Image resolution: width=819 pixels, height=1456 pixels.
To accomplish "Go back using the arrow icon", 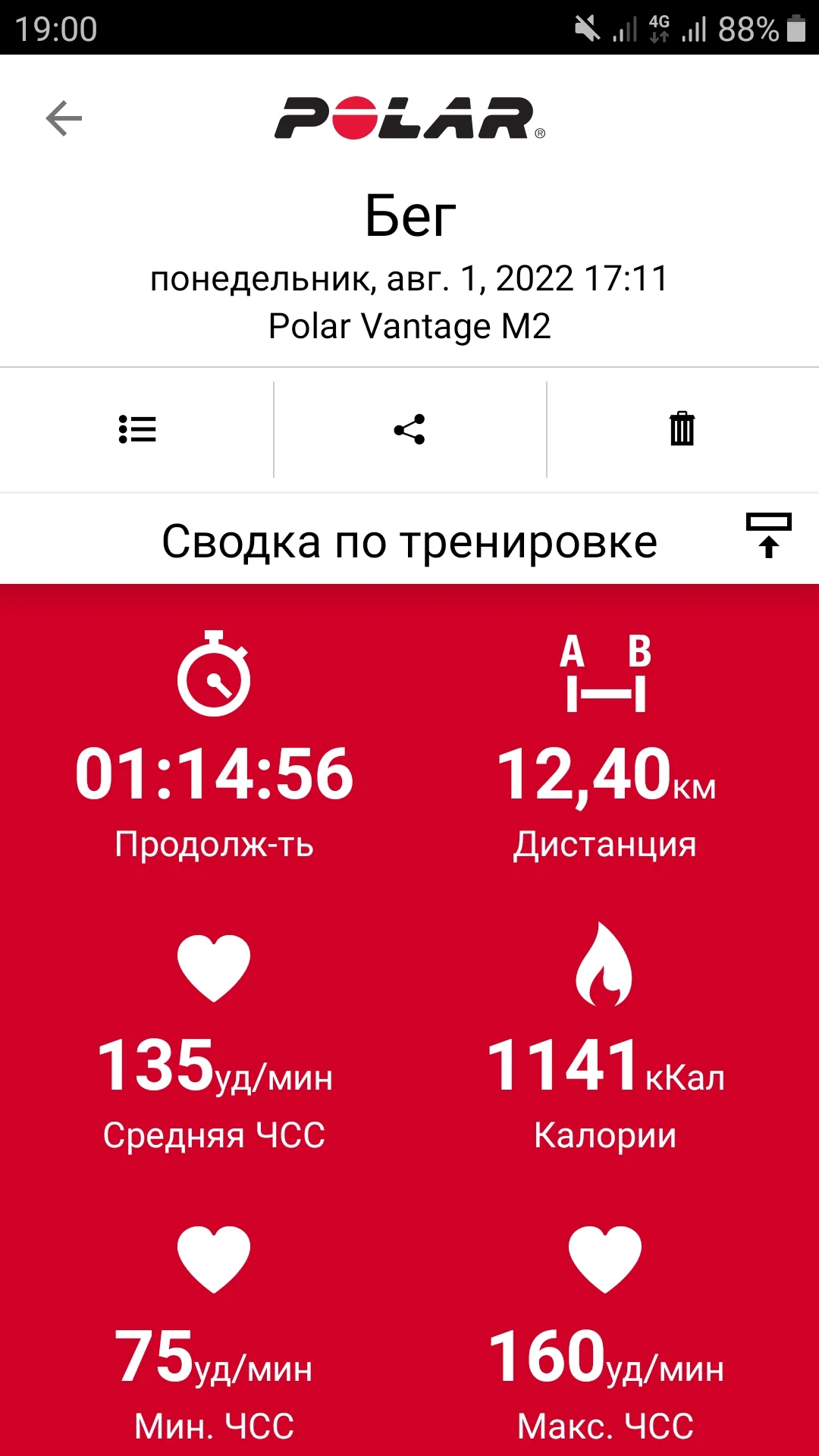I will [x=64, y=118].
